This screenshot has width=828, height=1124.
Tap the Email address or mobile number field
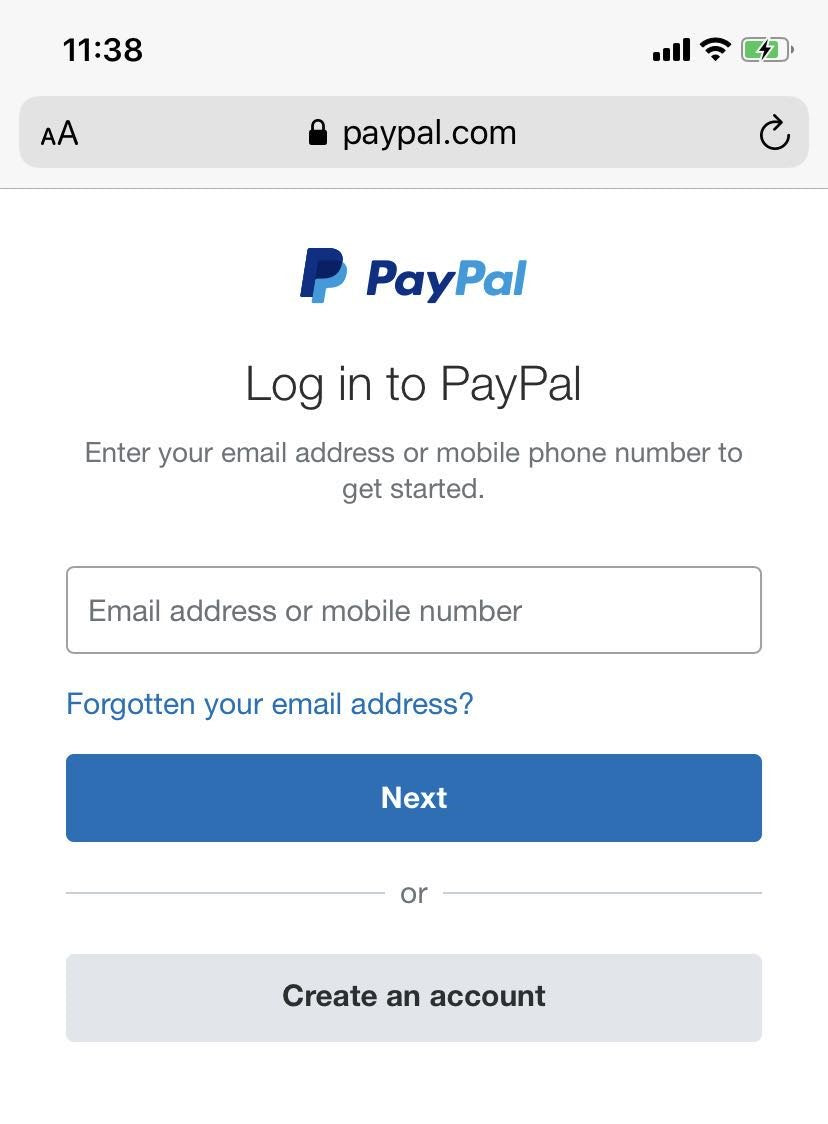point(413,610)
